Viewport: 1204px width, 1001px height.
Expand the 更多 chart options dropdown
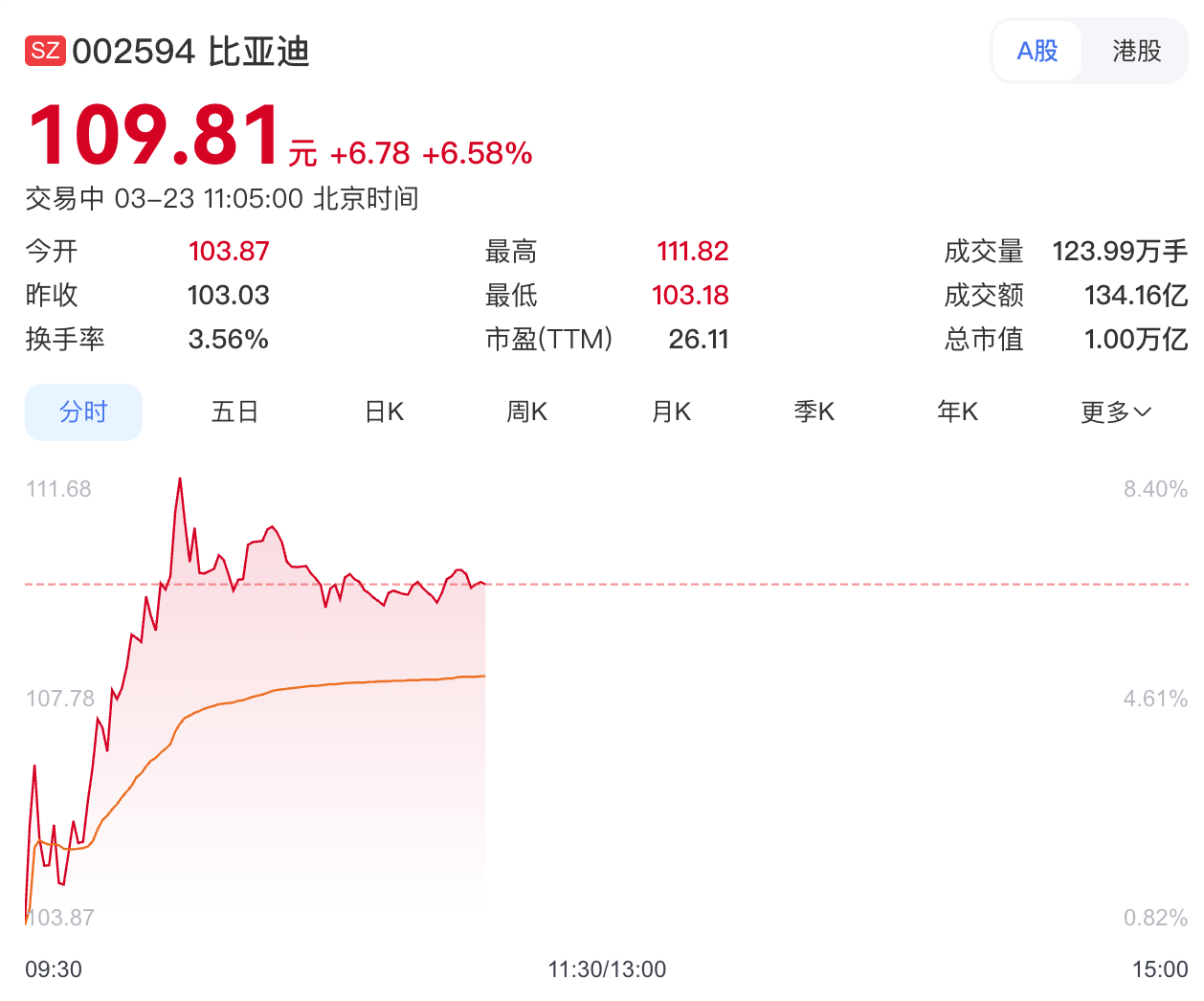point(1116,412)
